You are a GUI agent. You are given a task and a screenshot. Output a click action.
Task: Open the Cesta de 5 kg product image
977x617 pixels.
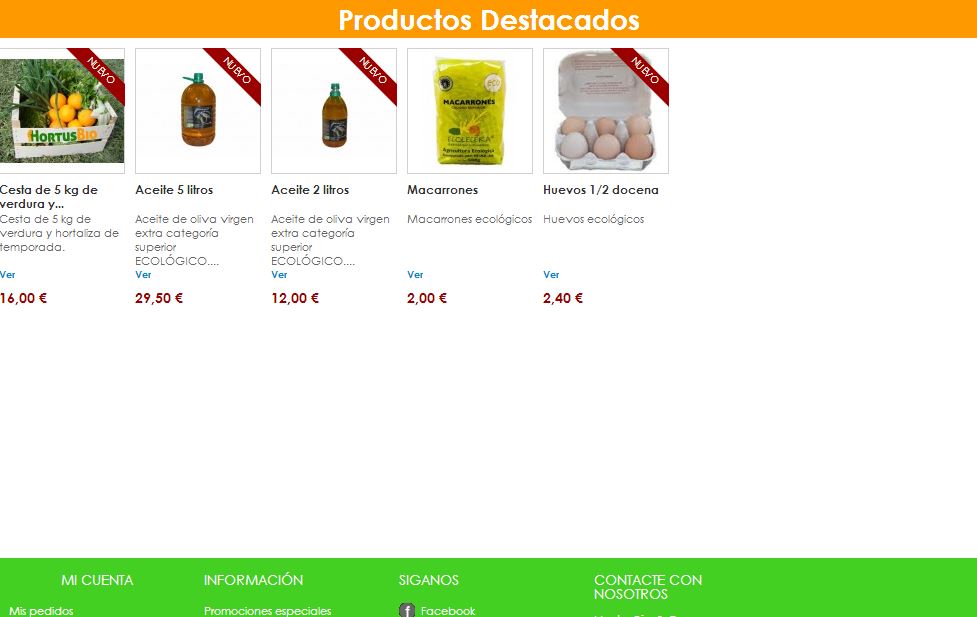click(x=62, y=111)
